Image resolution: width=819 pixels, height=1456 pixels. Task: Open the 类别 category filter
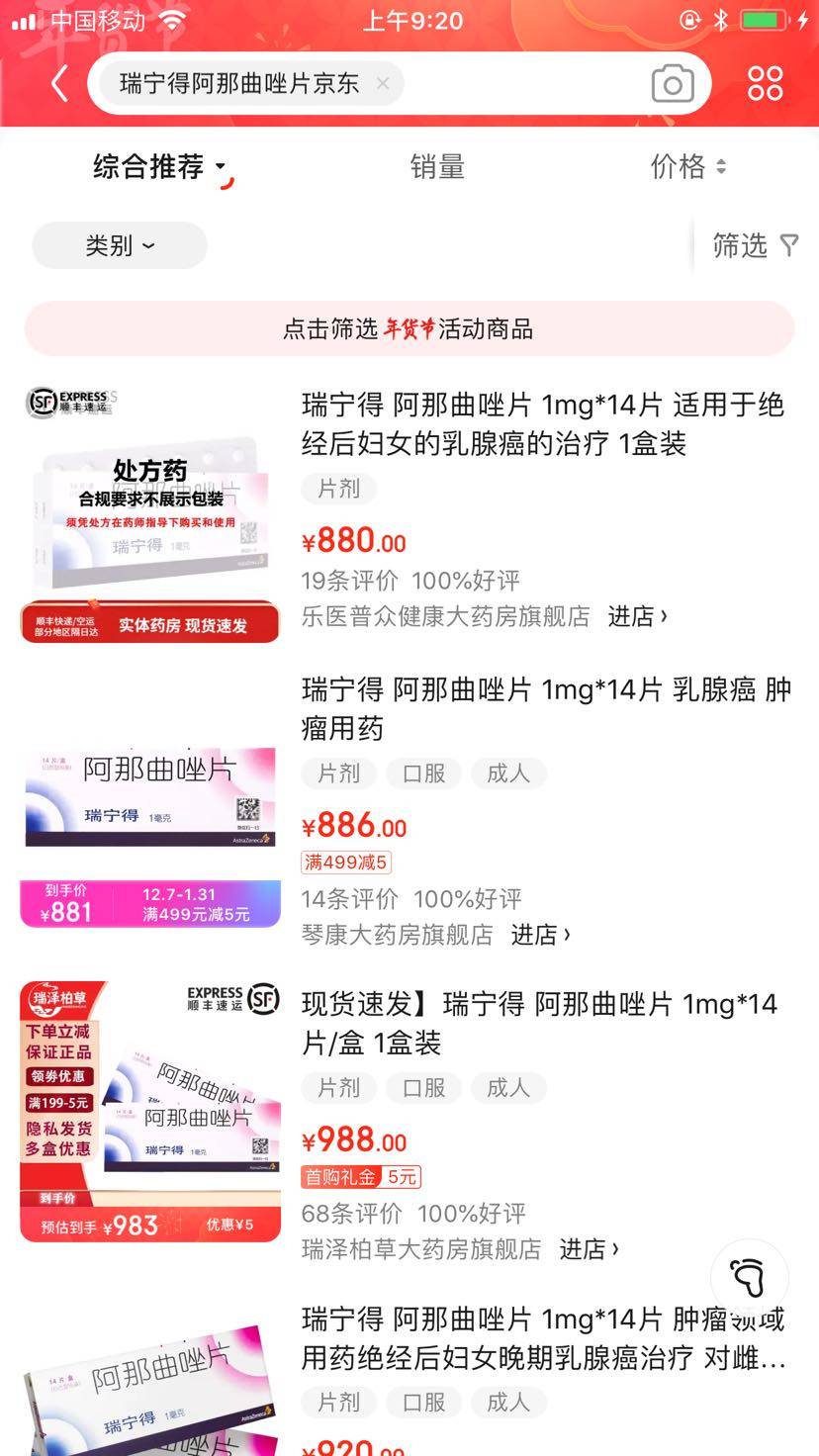120,245
